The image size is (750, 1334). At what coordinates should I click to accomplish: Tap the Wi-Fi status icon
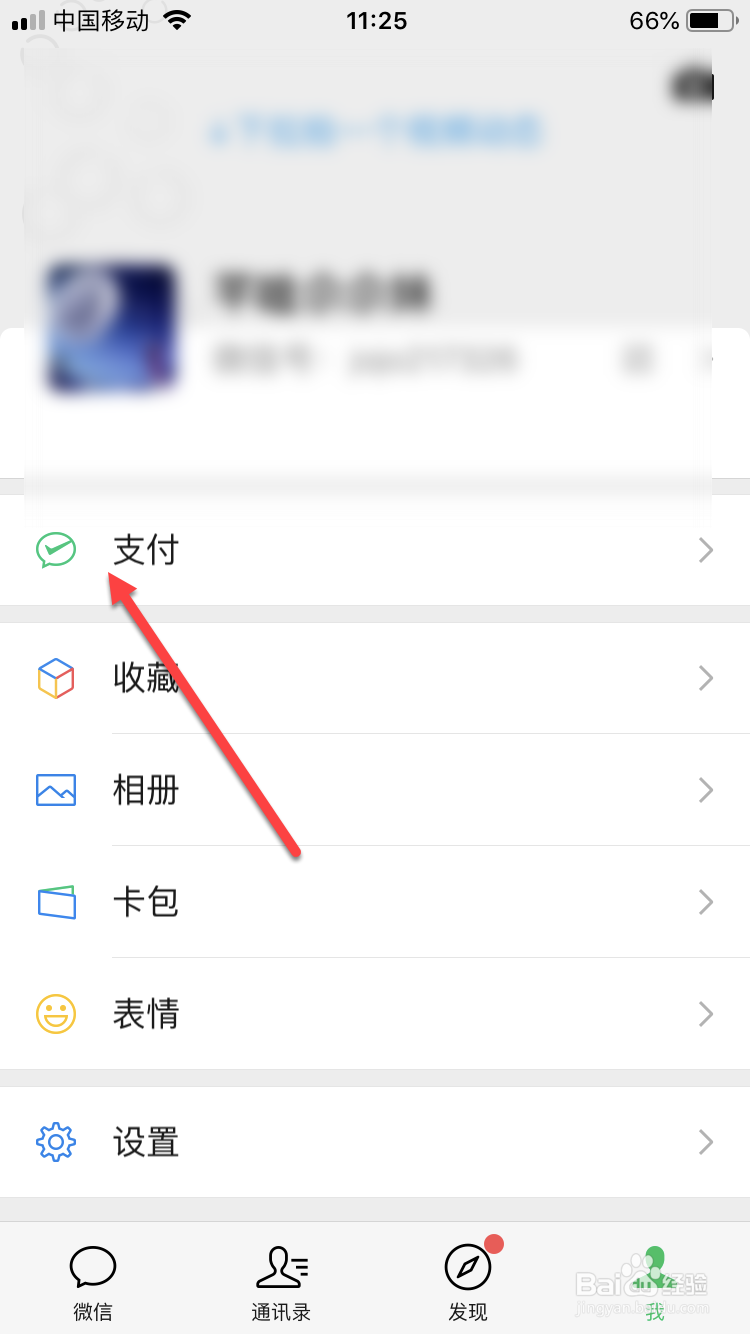point(176,18)
